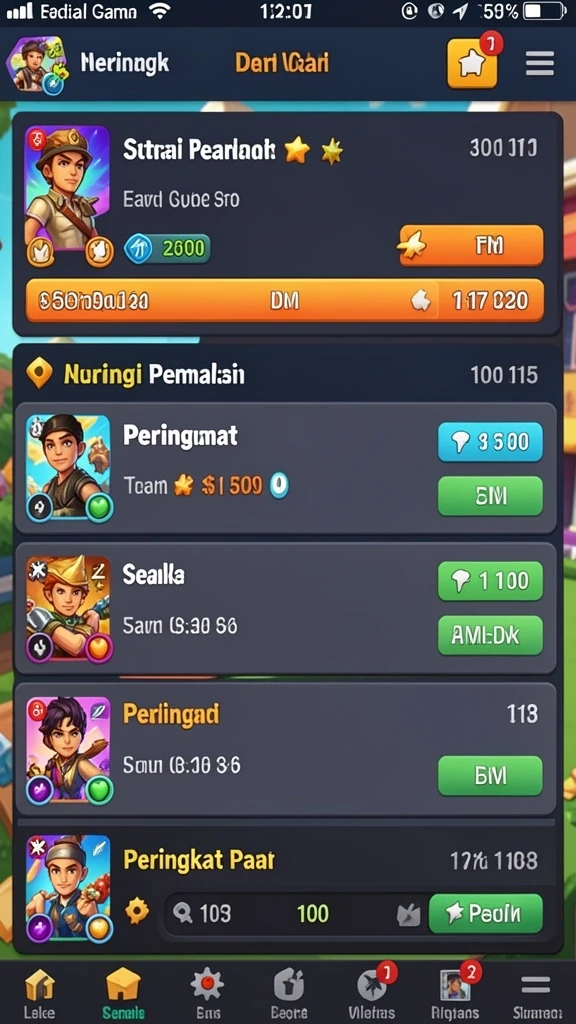Open the Beore bottom tab
This screenshot has width=576, height=1024.
pos(289,994)
